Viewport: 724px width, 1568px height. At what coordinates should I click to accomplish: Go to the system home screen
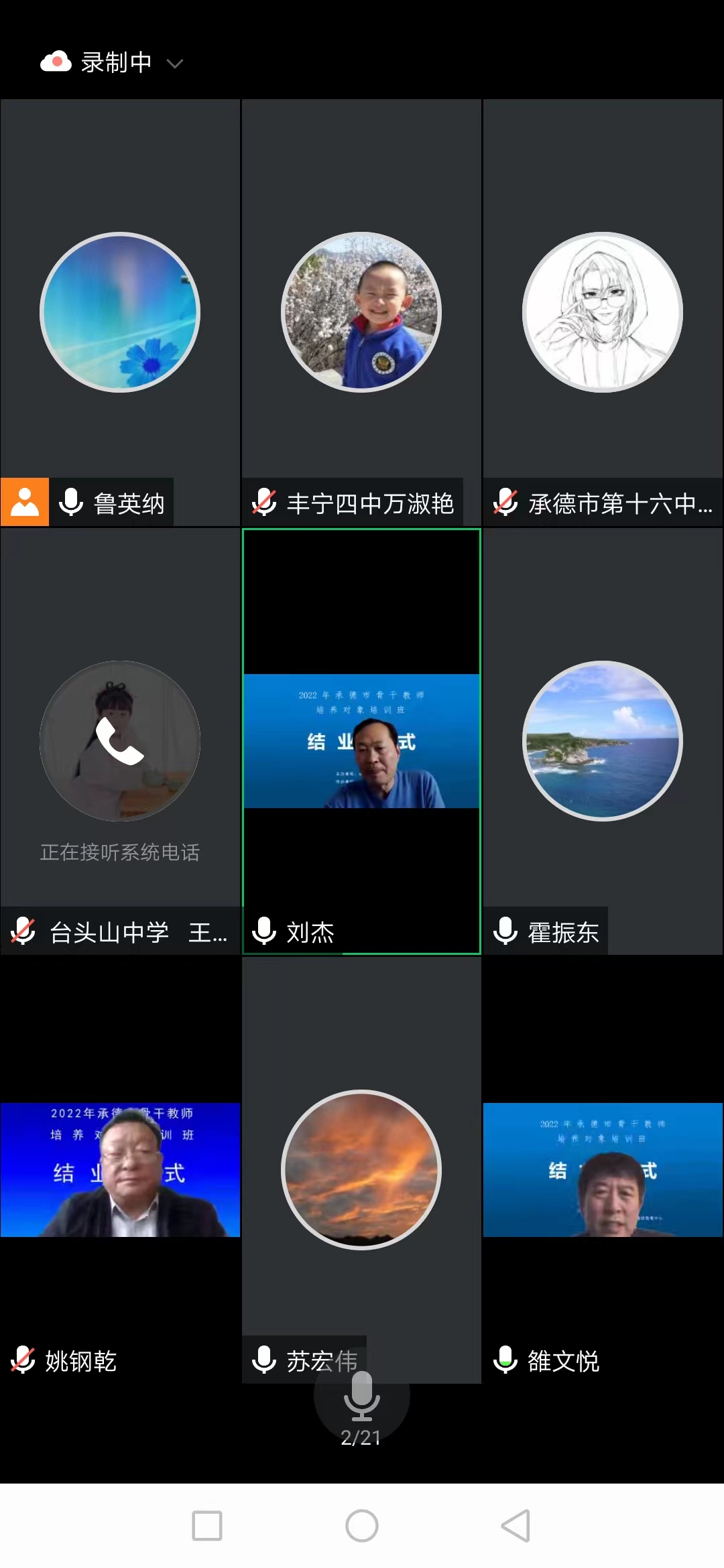coord(361,1526)
